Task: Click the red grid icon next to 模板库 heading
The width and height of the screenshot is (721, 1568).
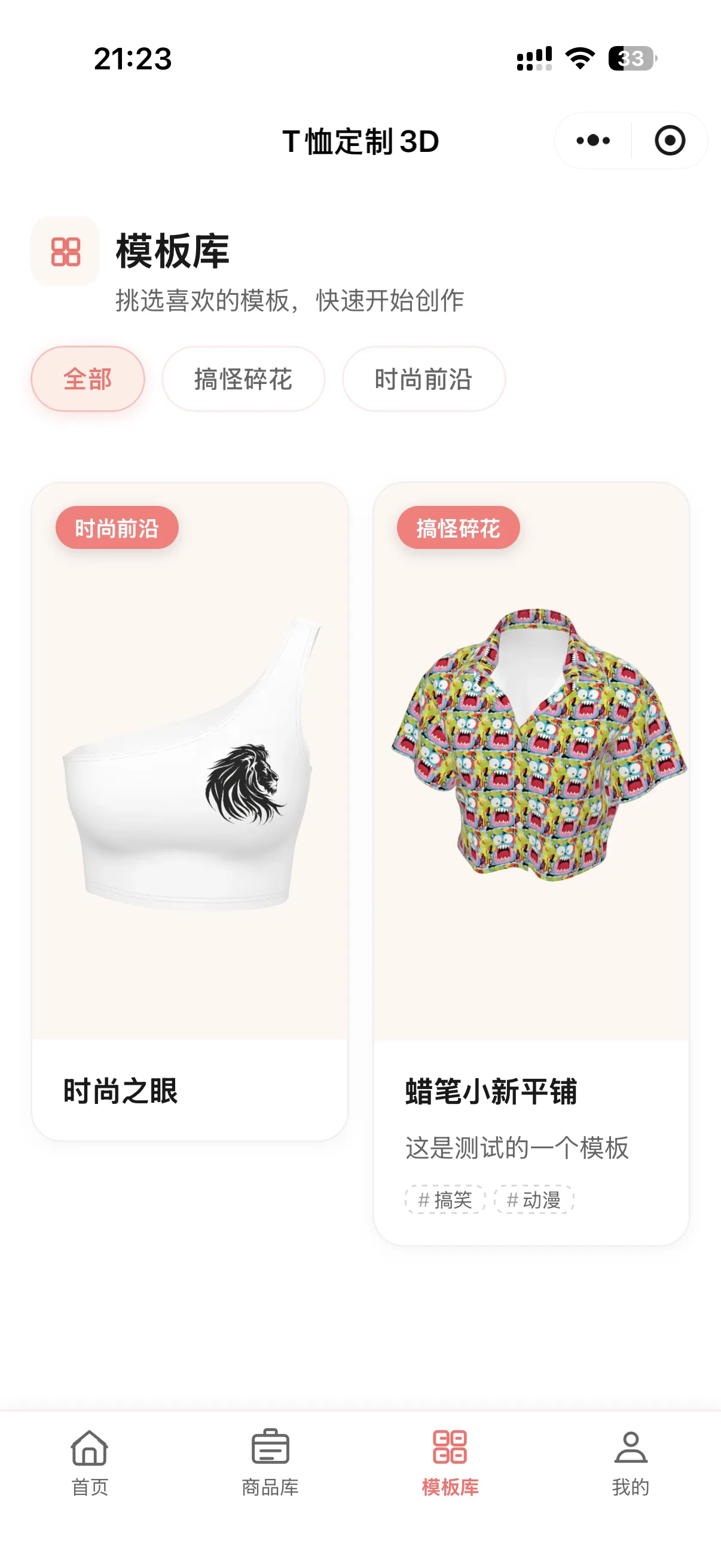Action: coord(66,252)
